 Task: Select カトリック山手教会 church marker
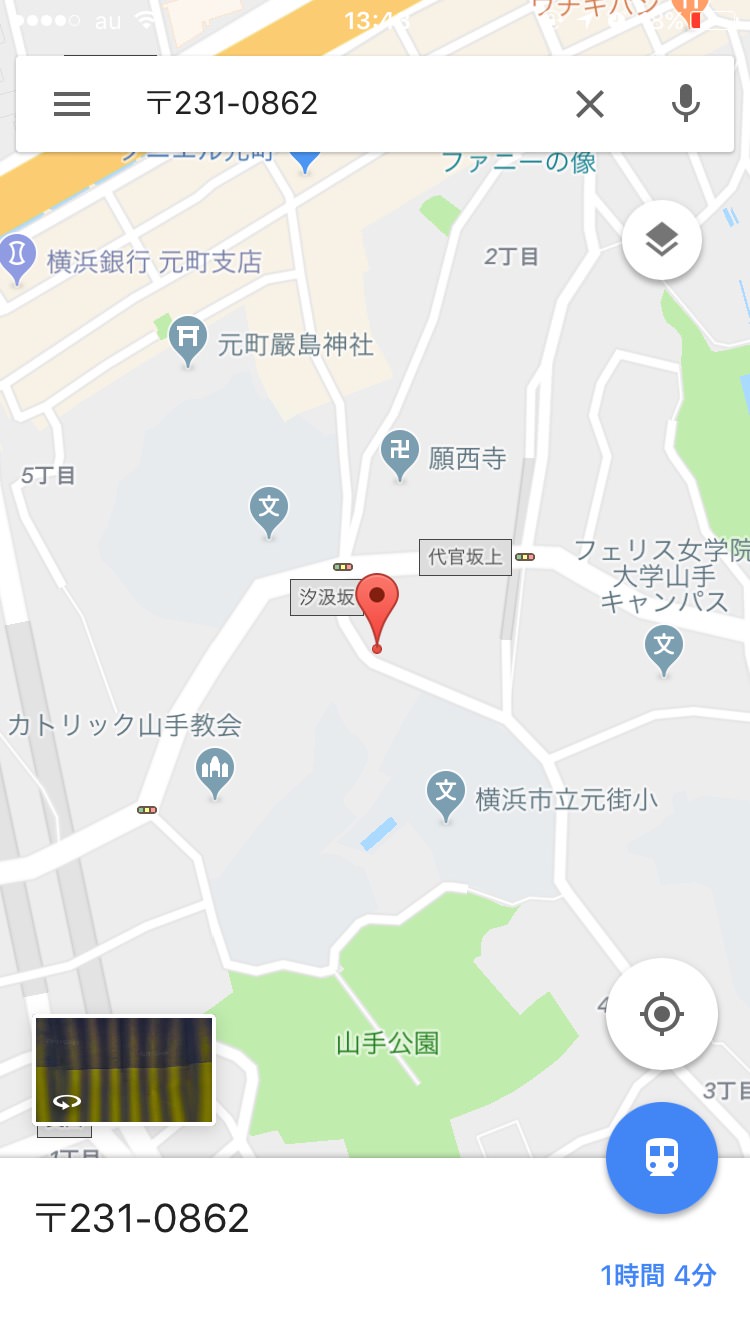[215, 772]
